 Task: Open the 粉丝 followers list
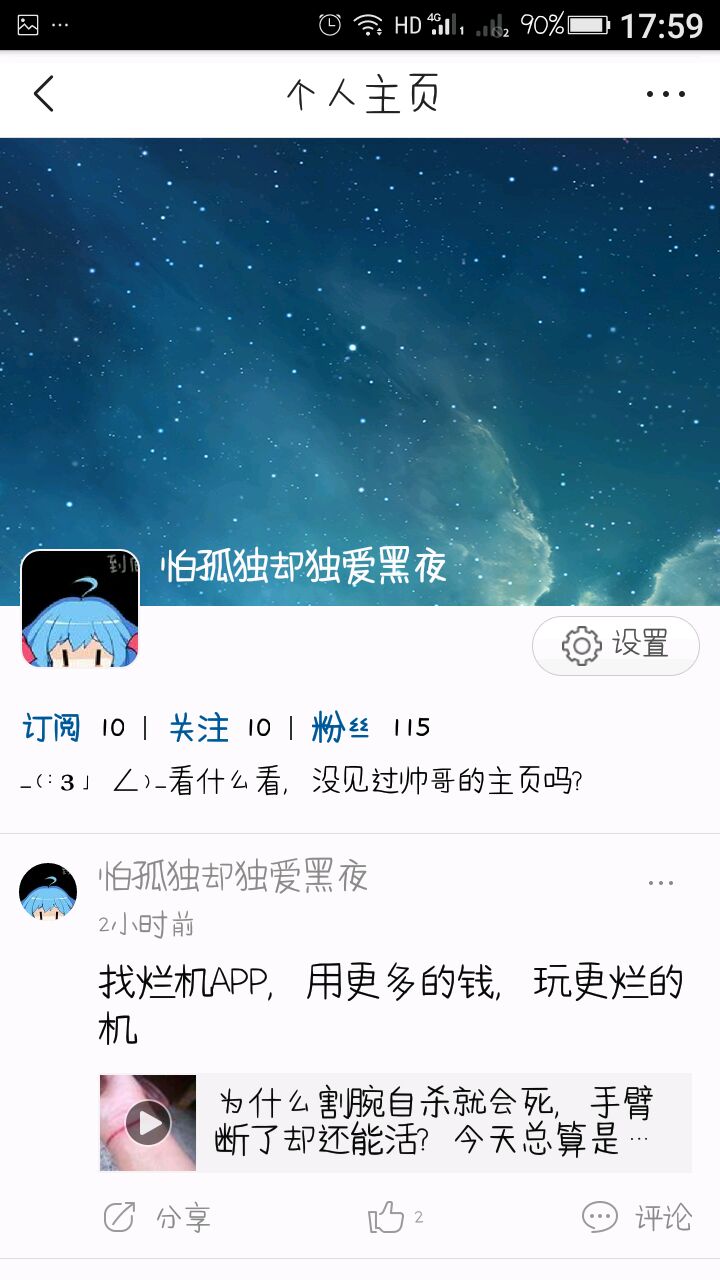click(370, 728)
